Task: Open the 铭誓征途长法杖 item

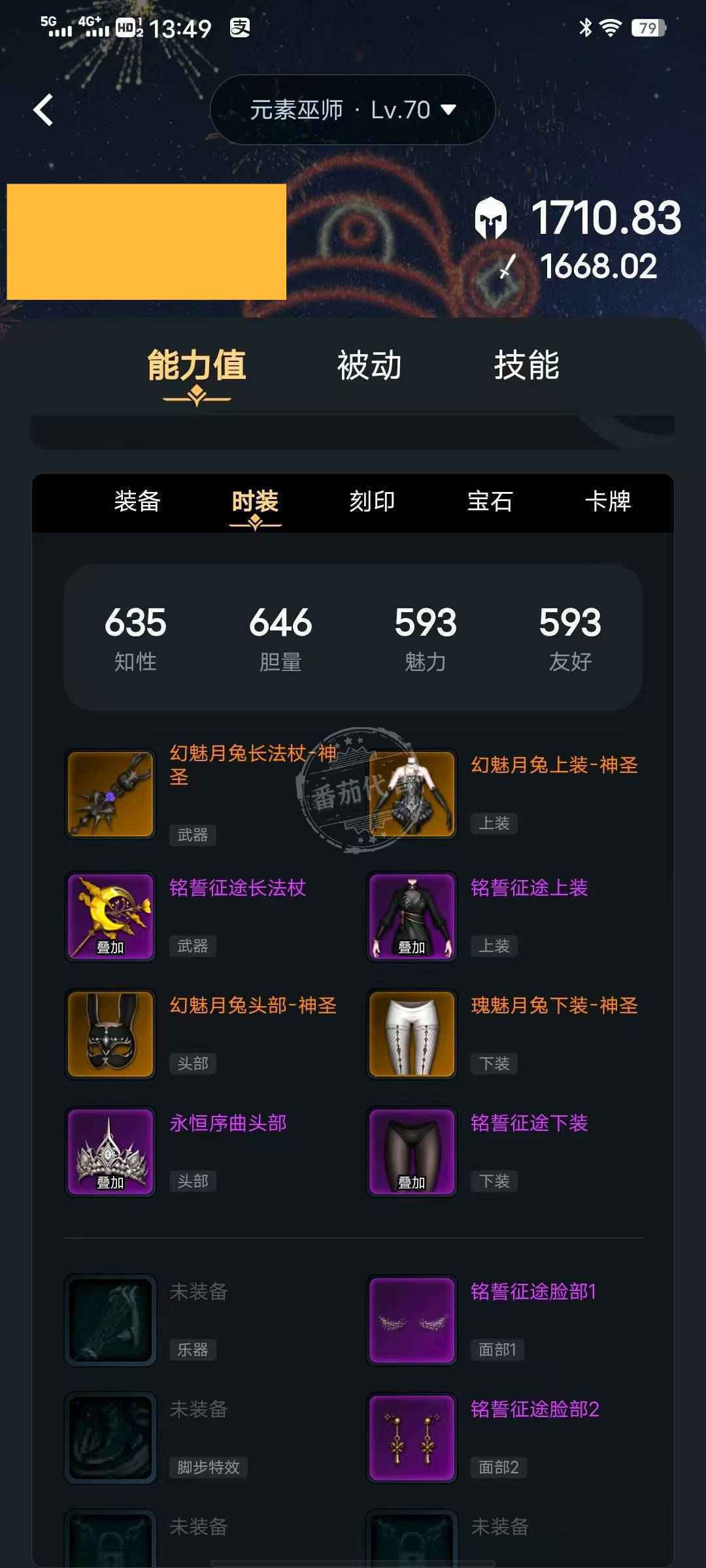Action: pos(110,916)
